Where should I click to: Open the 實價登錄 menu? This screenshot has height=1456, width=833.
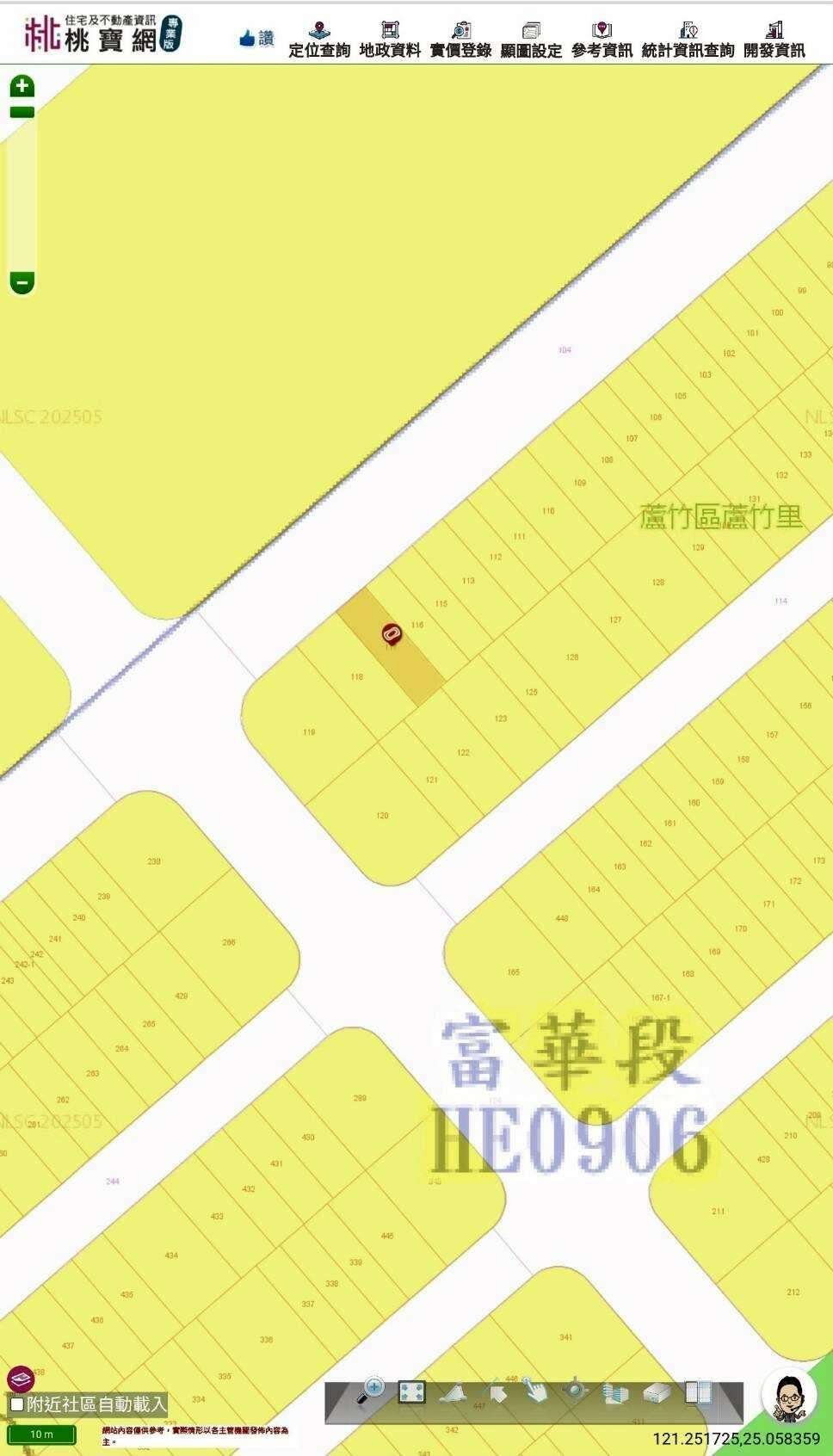(x=460, y=40)
